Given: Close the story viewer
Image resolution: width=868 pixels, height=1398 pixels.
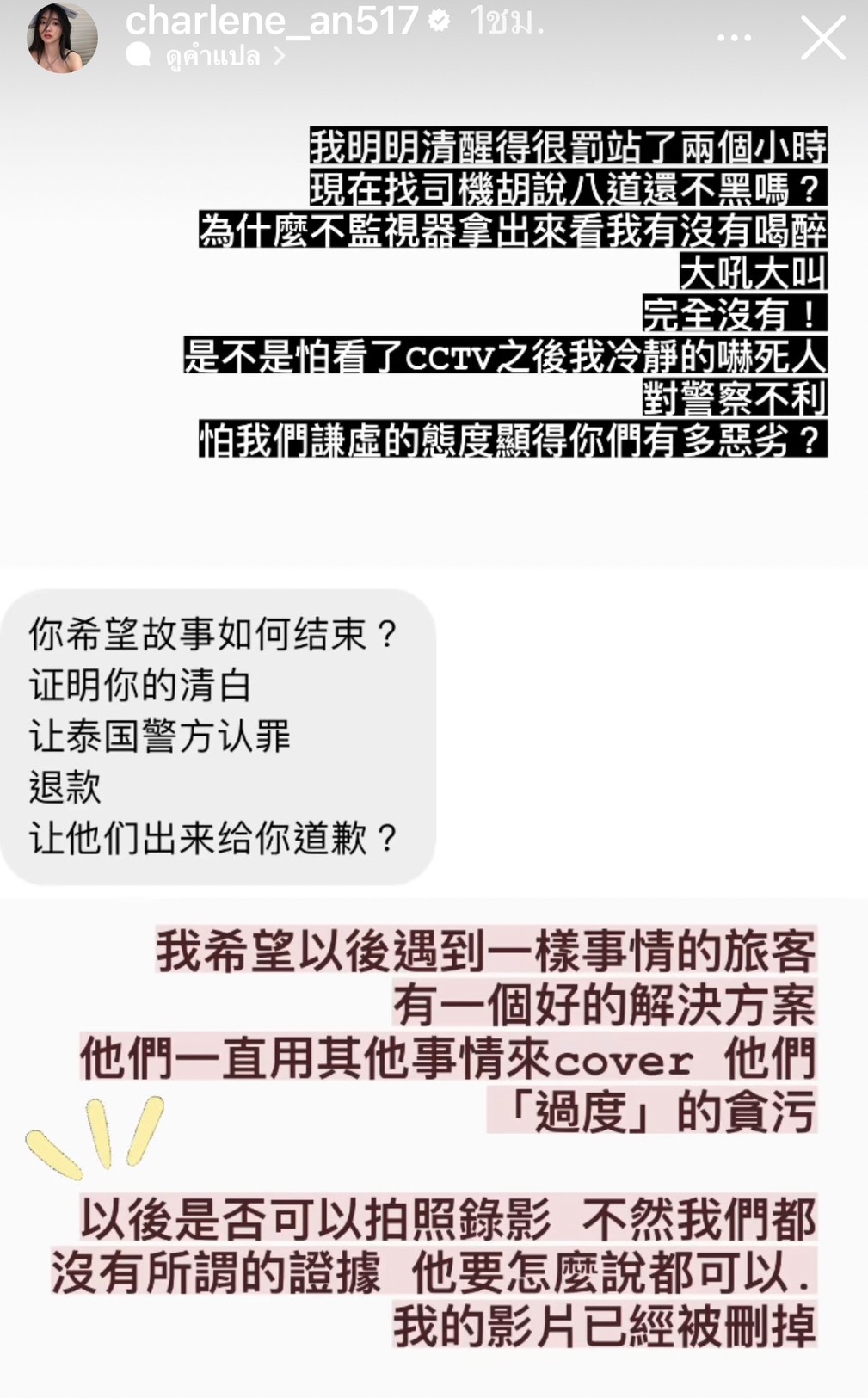Looking at the screenshot, I should pos(822,39).
